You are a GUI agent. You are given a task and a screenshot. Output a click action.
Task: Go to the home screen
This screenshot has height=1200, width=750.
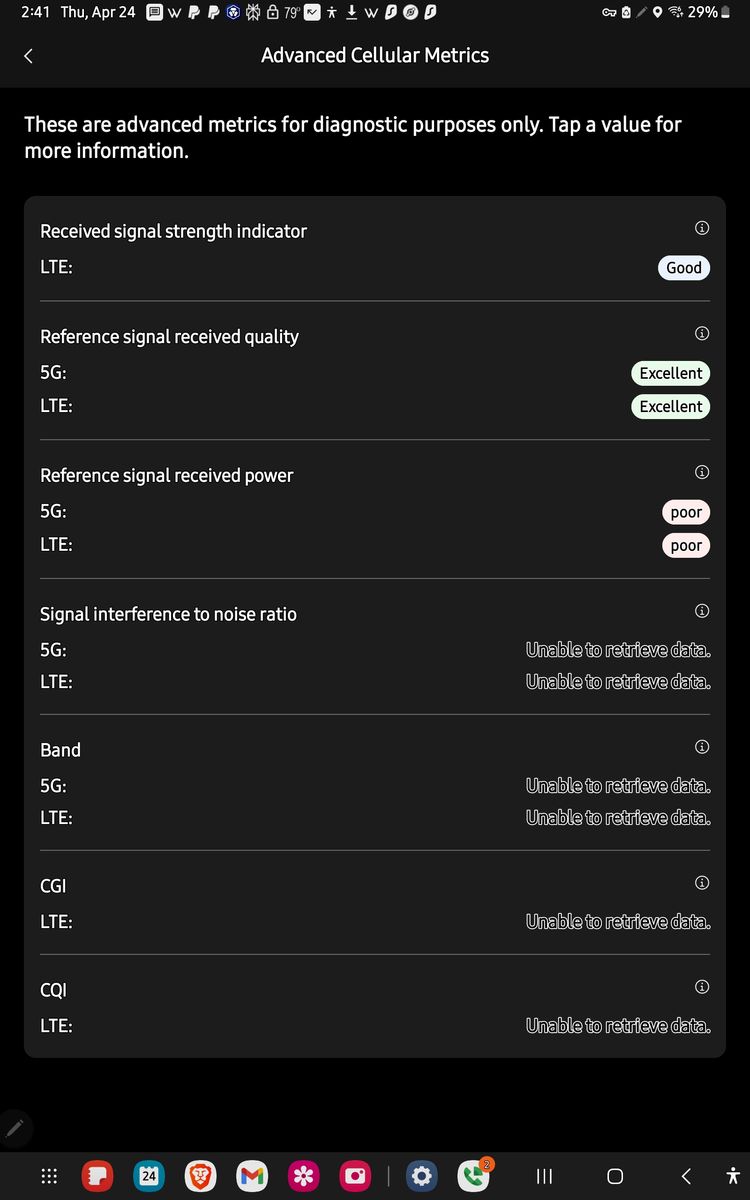point(615,1176)
